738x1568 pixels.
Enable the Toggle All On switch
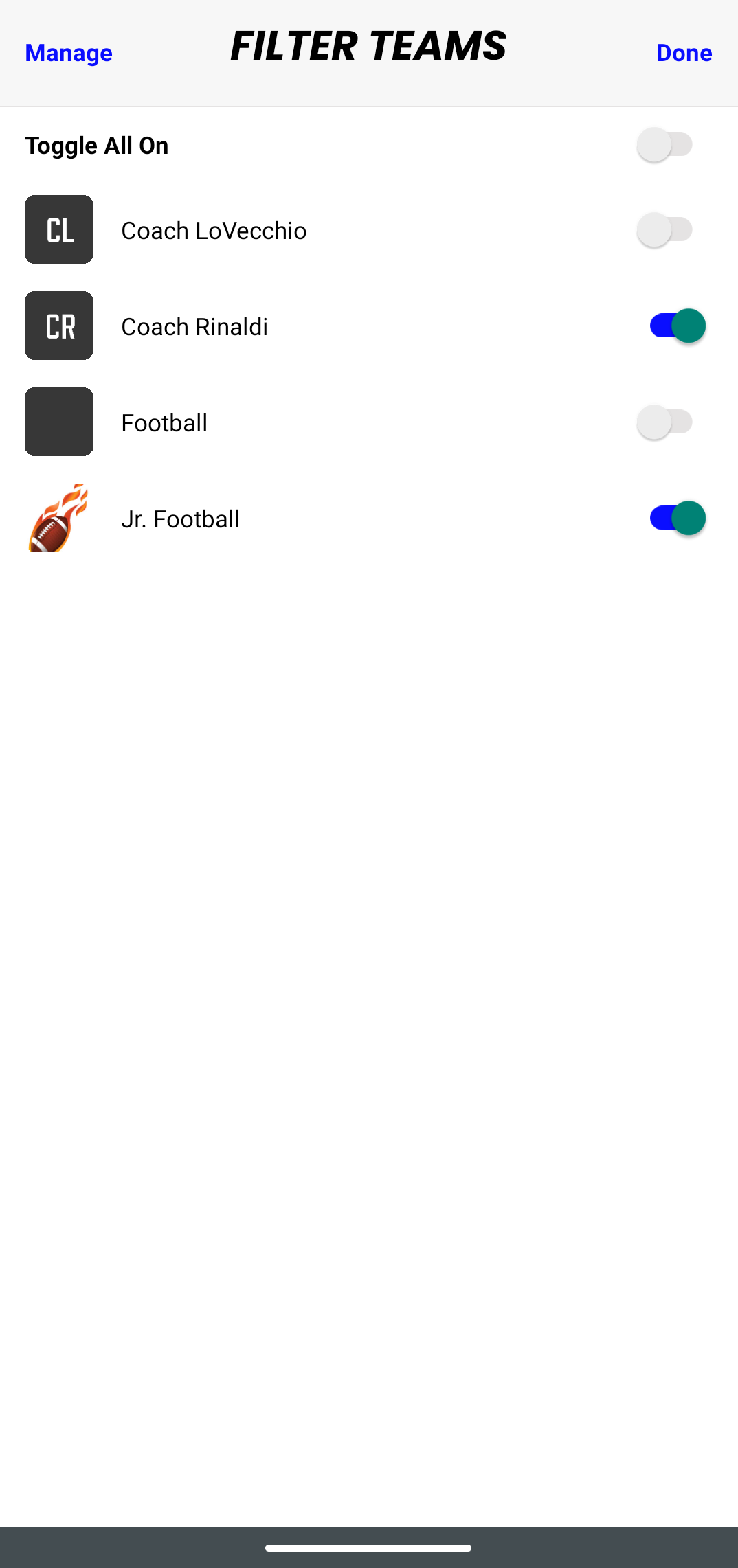(664, 145)
